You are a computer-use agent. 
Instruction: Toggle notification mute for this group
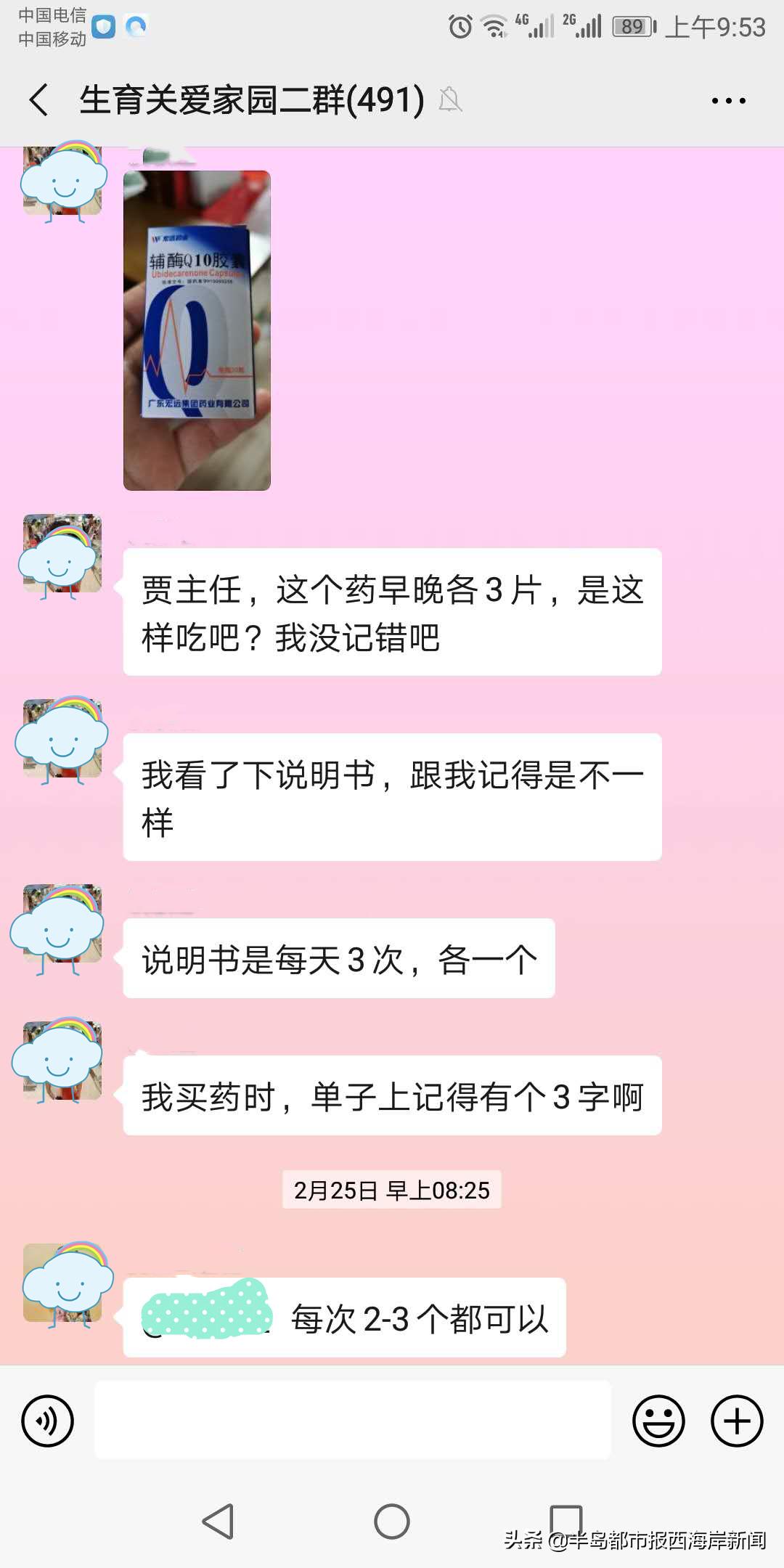(450, 99)
